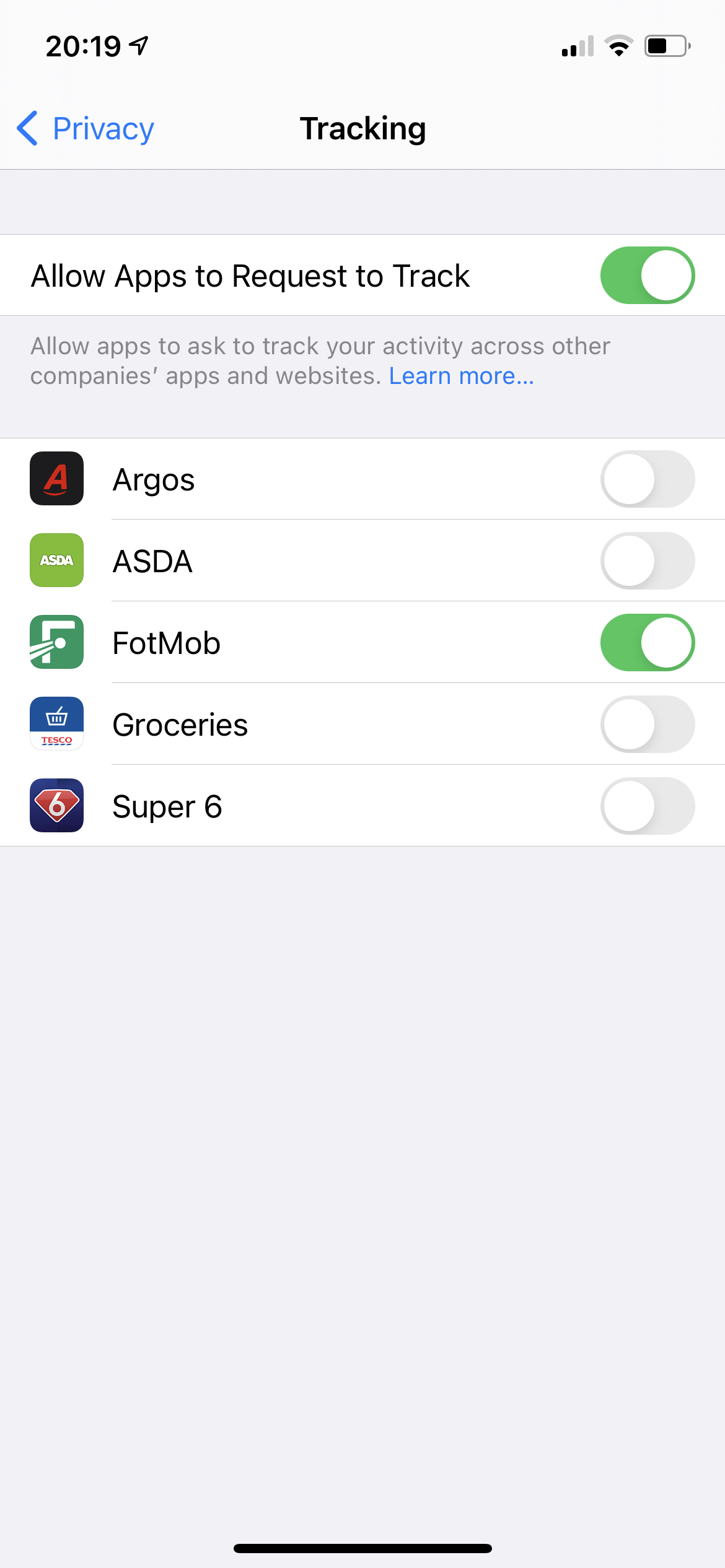The image size is (725, 1568).
Task: Disable Allow Apps to Request to Track
Action: (x=647, y=276)
